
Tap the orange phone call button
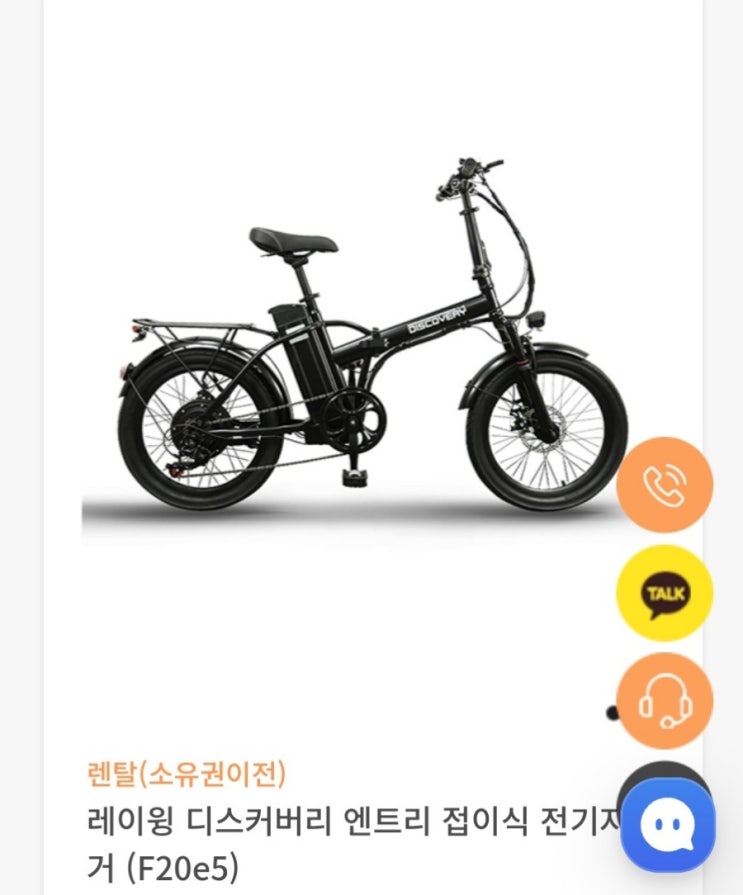pyautogui.click(x=664, y=485)
